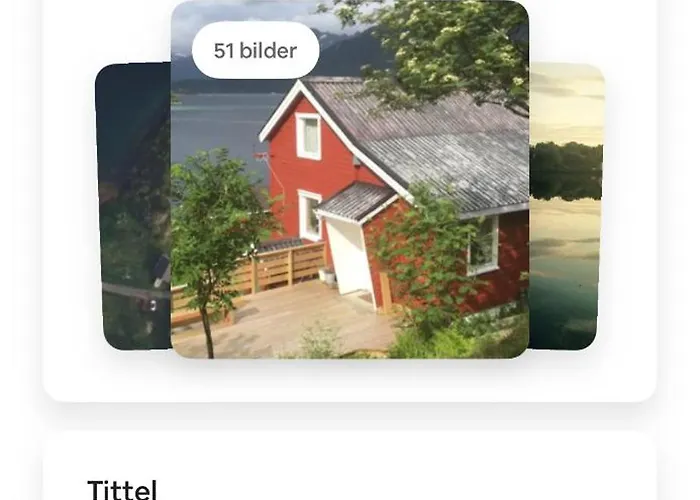
Task: Open the Tittel section
Action: point(122,489)
